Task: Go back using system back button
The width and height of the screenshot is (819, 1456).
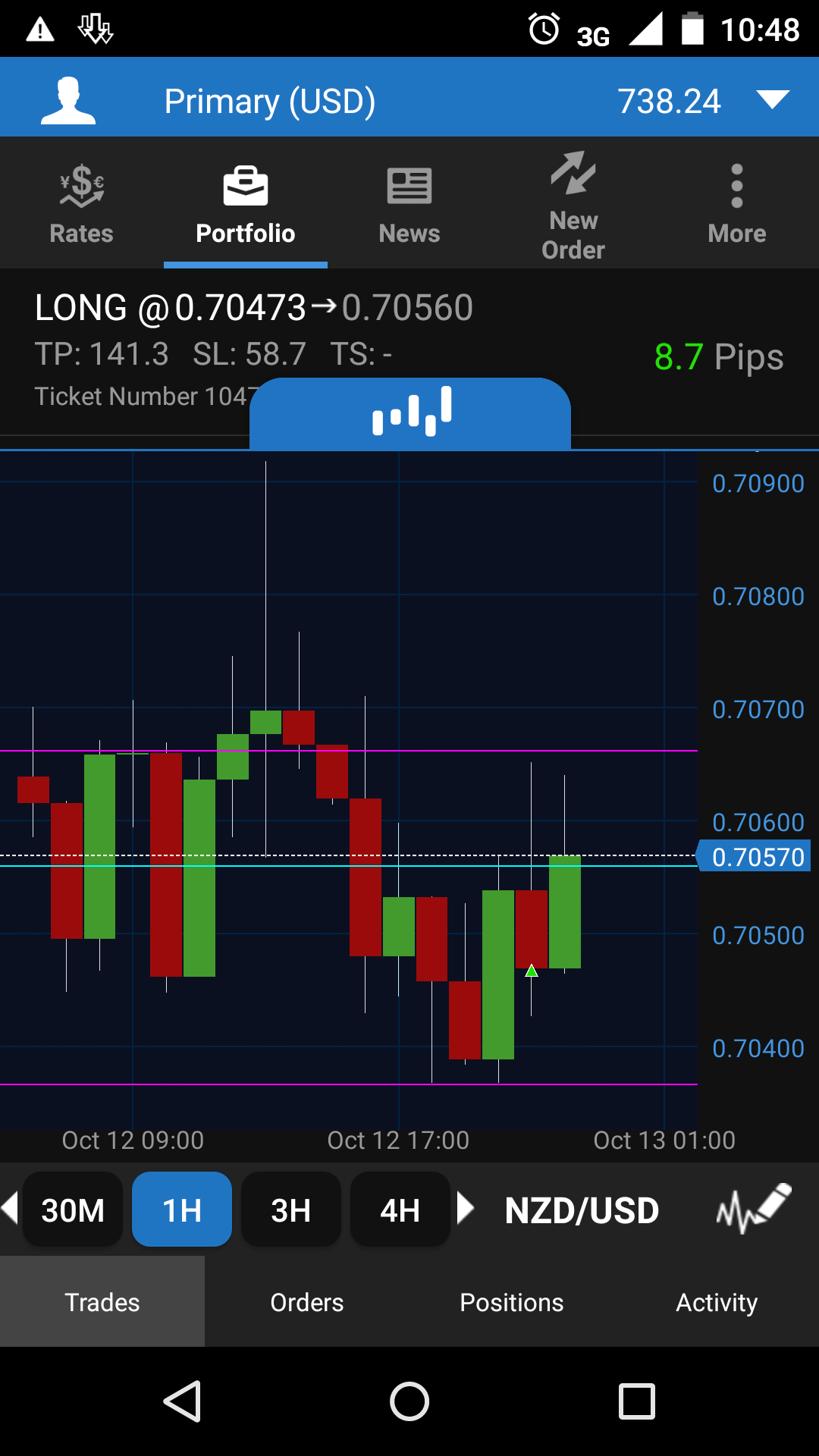Action: [x=182, y=1401]
